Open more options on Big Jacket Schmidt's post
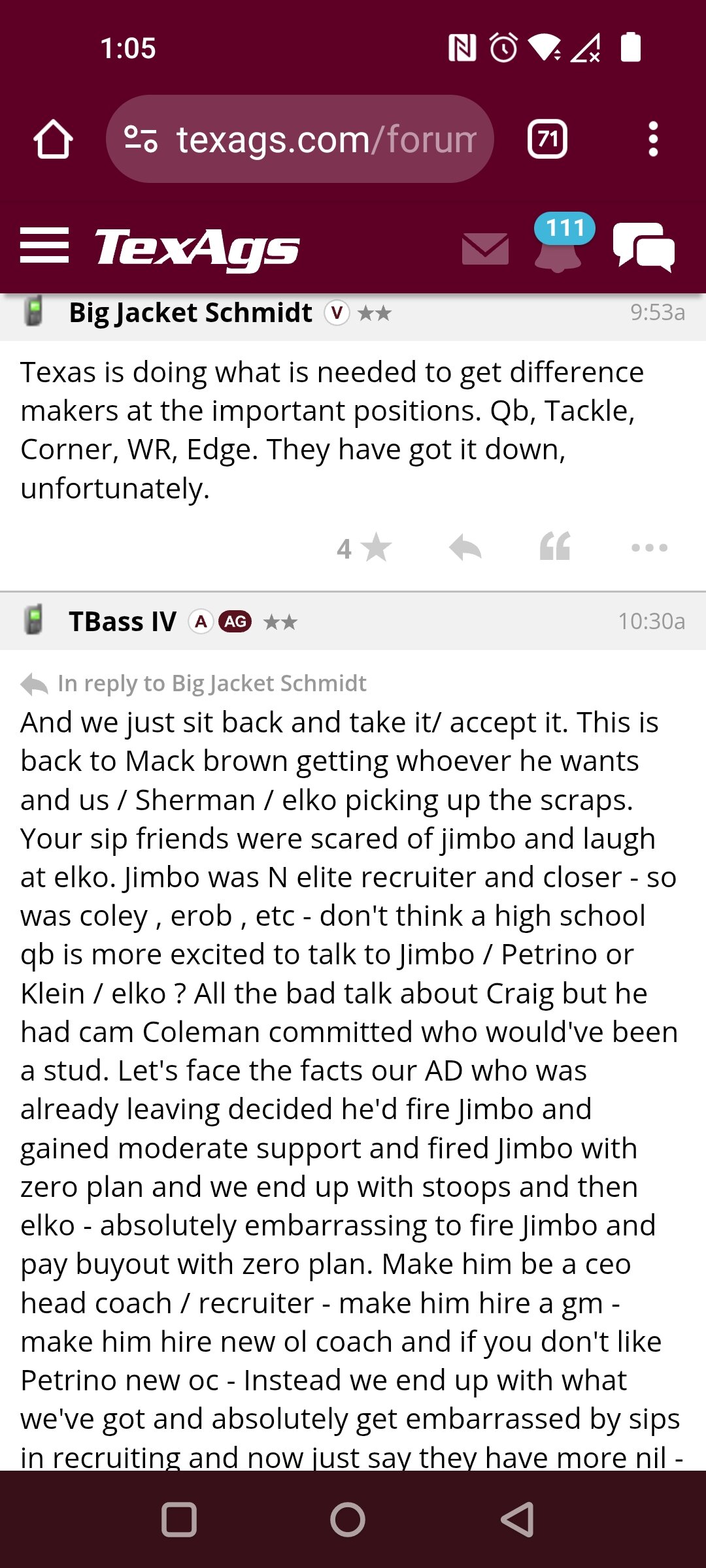Screen dimensions: 706x1568 tap(649, 547)
